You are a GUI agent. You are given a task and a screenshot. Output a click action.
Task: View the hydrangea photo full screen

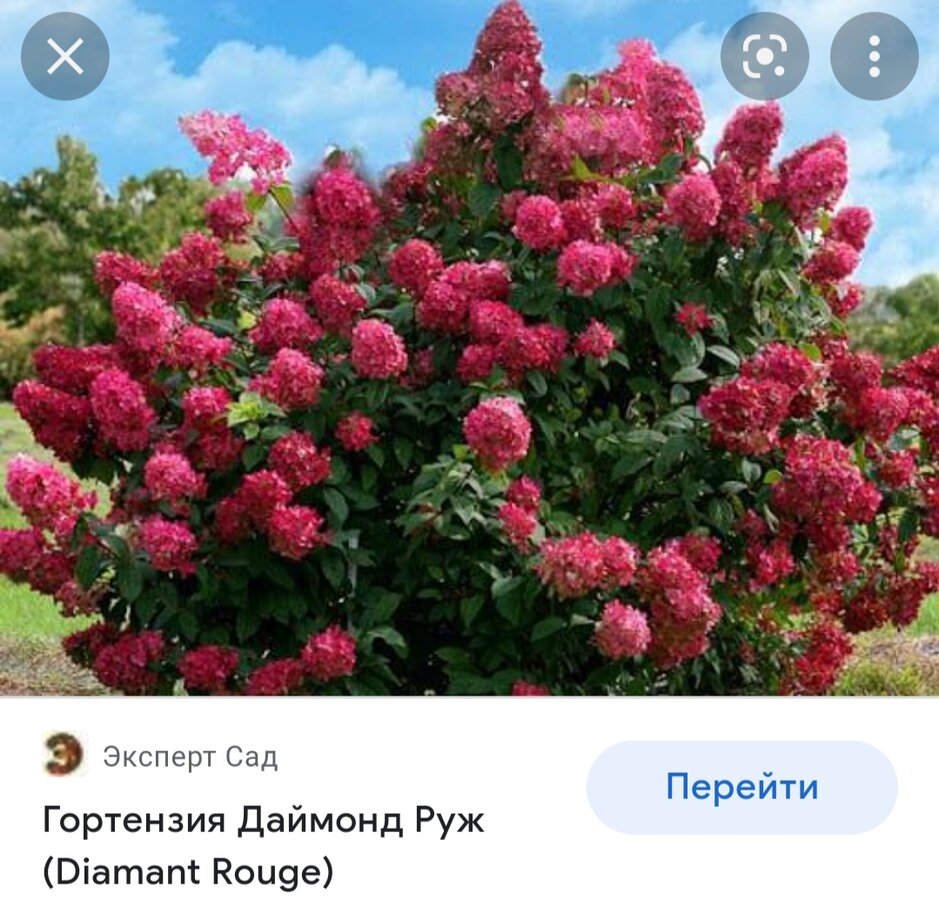coord(470,400)
